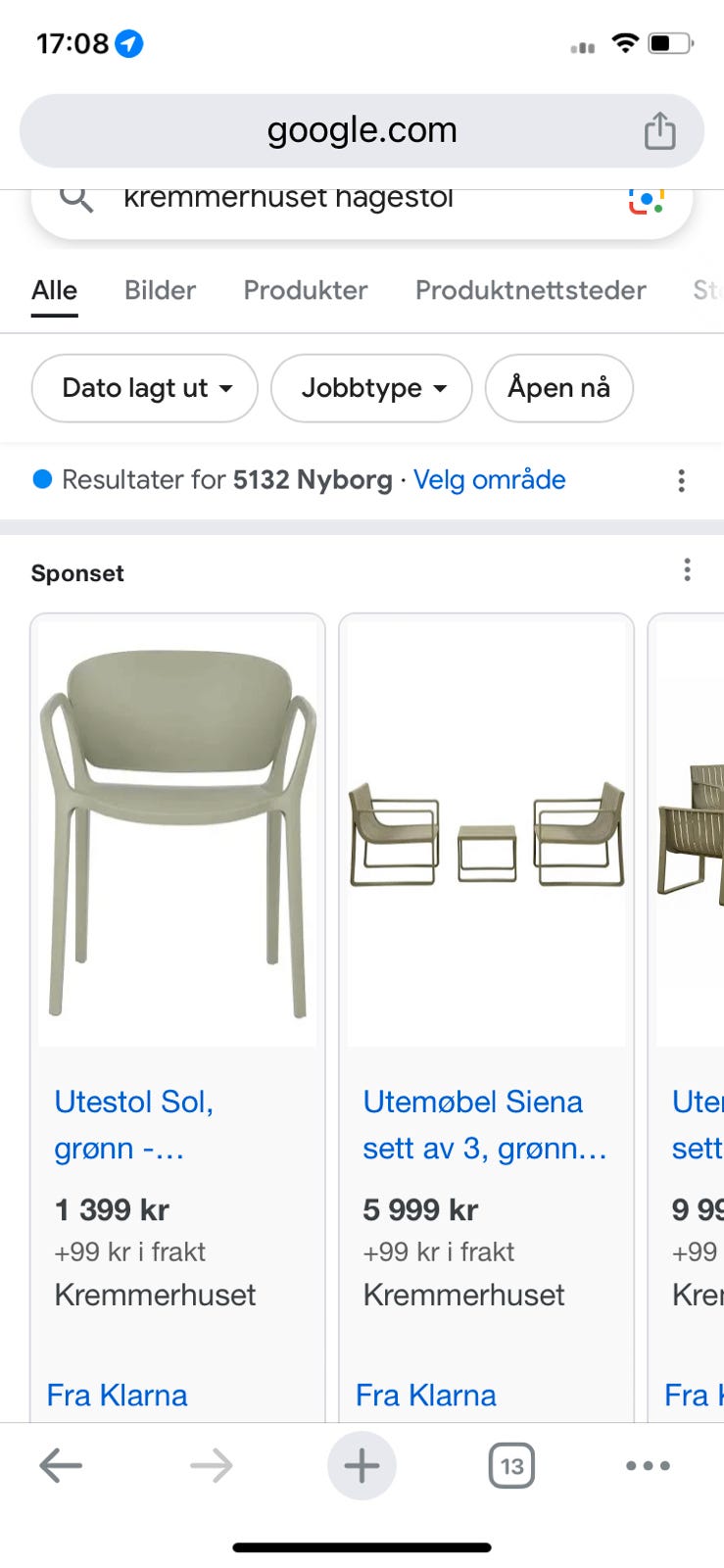Open the three-dot menu next to Sponset
The image size is (724, 1568).
click(x=687, y=569)
